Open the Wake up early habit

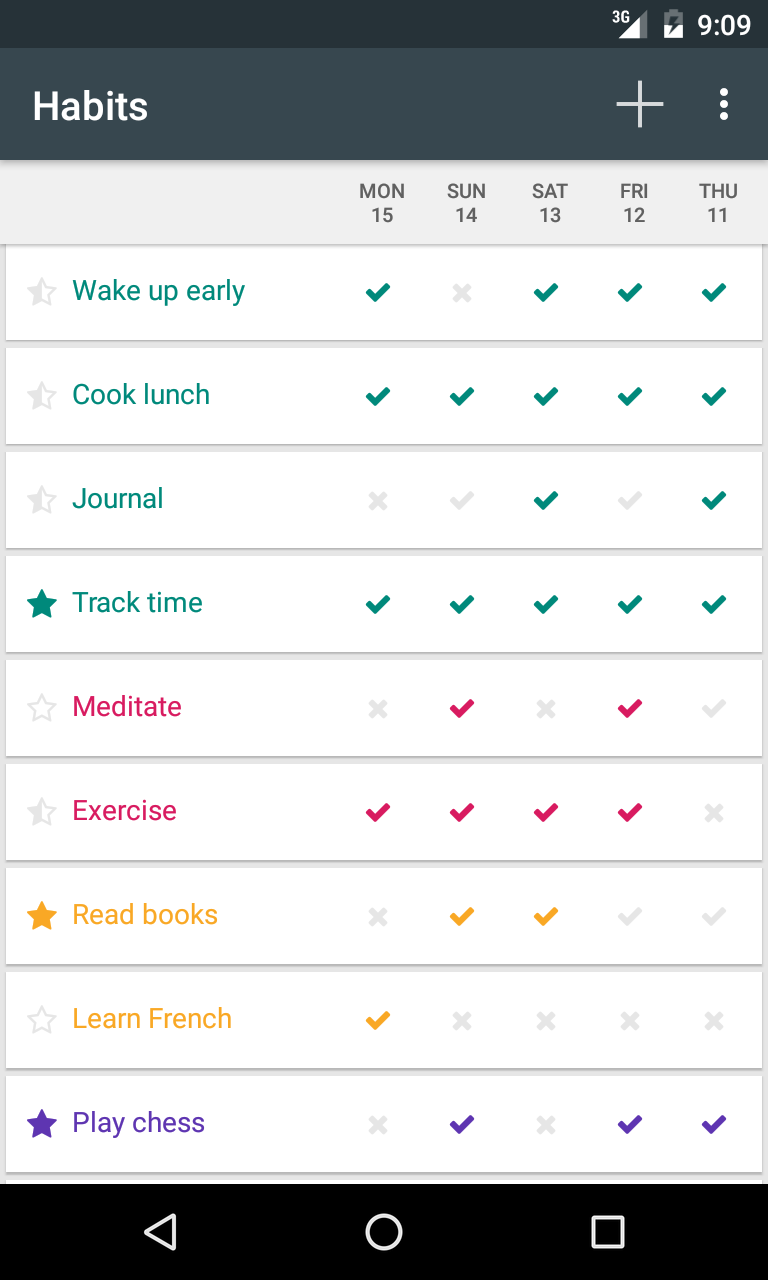tap(158, 291)
